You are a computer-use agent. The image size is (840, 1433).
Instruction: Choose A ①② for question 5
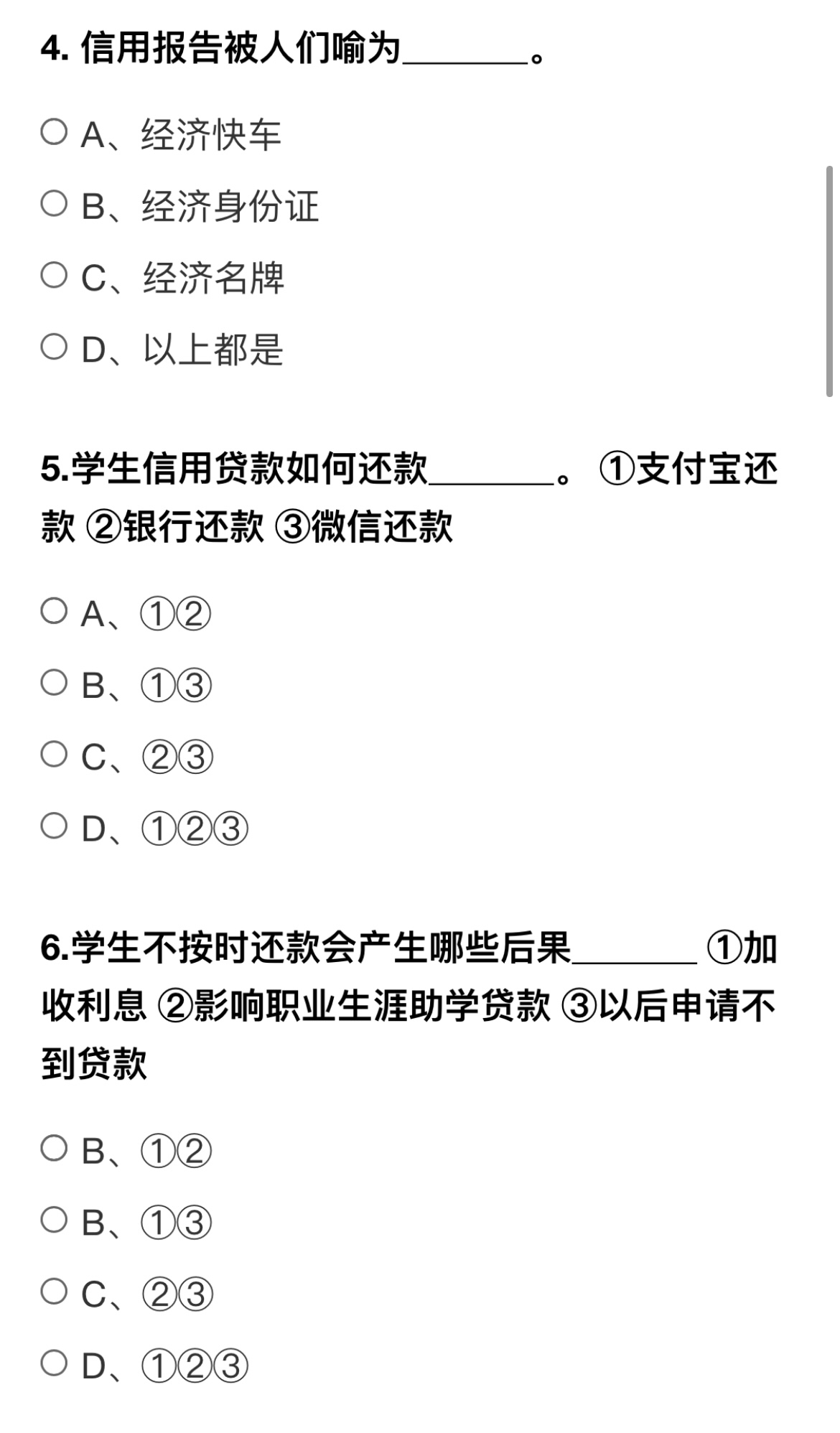point(54,612)
